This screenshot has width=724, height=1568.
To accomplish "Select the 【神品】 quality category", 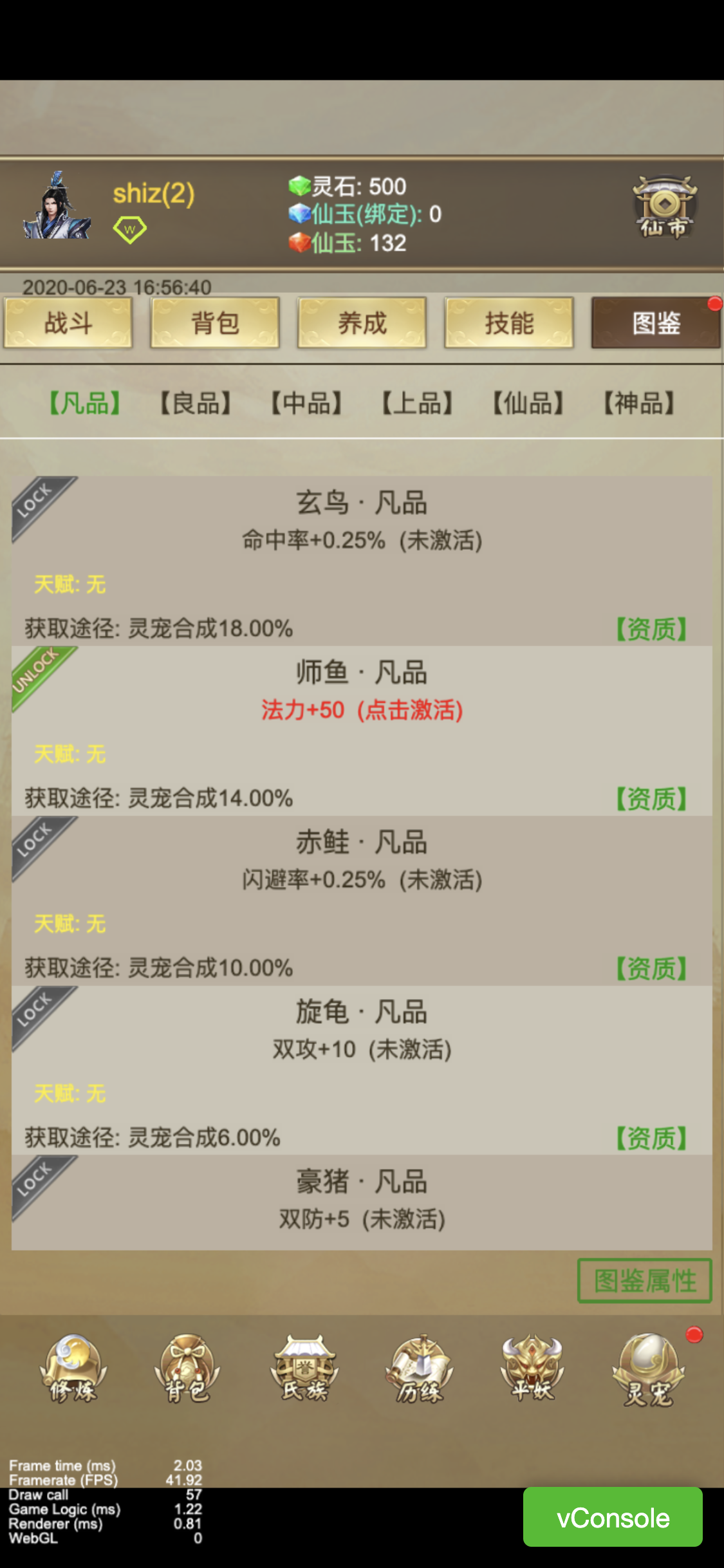I will point(640,404).
